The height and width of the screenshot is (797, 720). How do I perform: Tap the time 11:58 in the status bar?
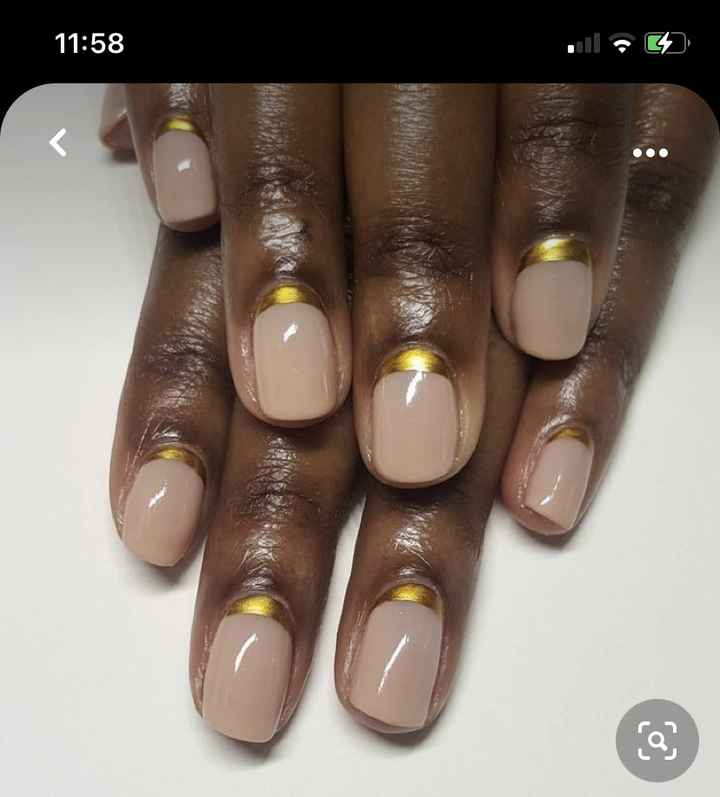90,43
